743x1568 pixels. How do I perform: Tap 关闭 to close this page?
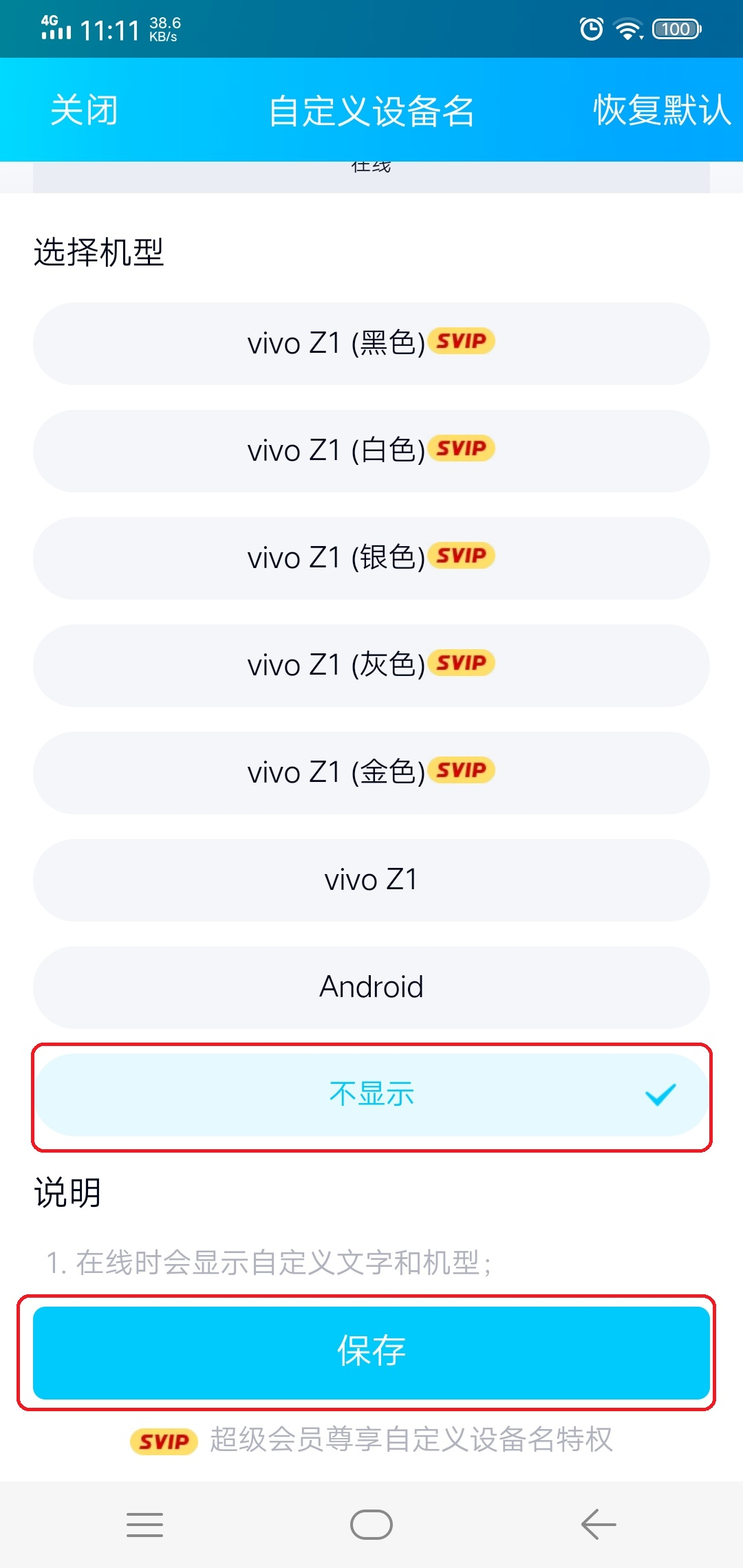tap(84, 110)
